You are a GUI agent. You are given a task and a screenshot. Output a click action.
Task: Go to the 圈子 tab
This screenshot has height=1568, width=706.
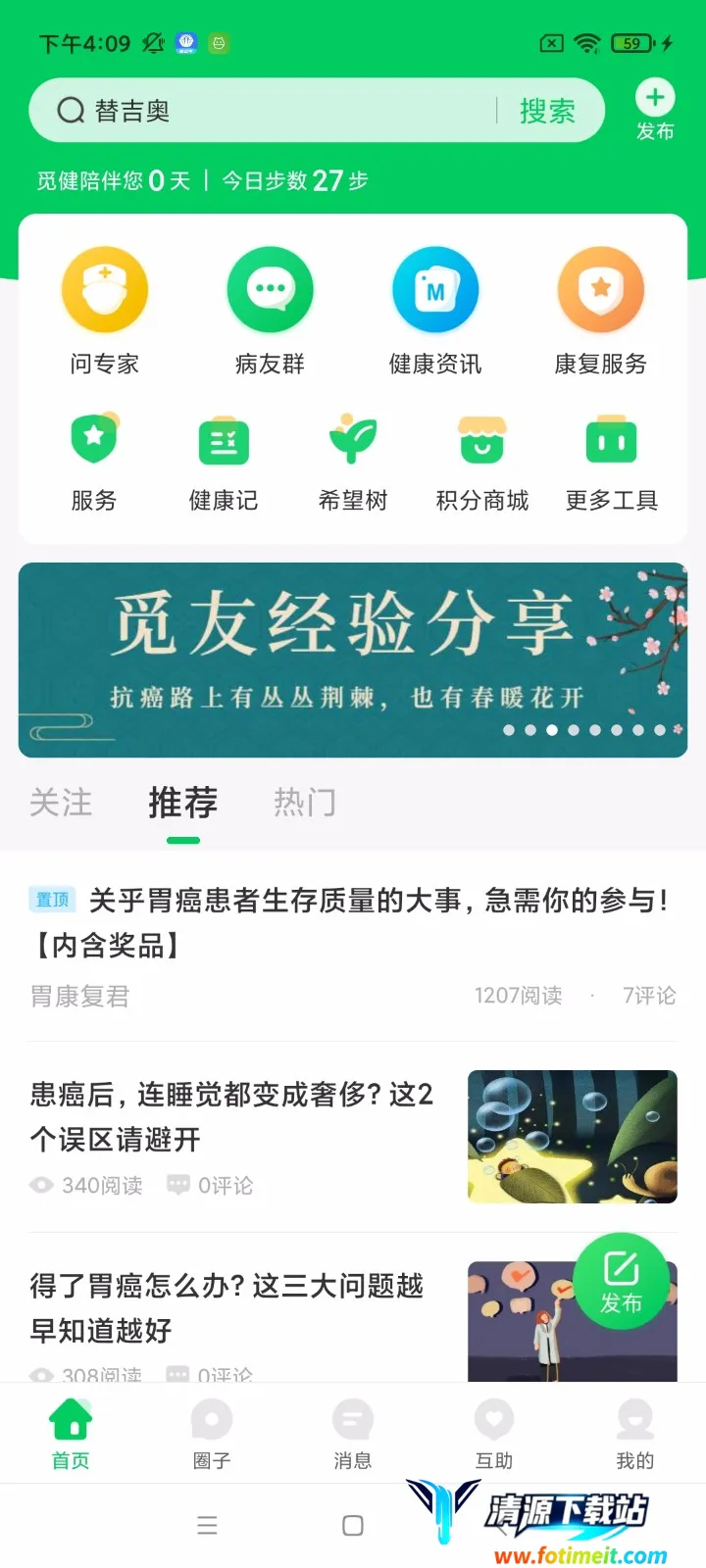click(212, 1434)
